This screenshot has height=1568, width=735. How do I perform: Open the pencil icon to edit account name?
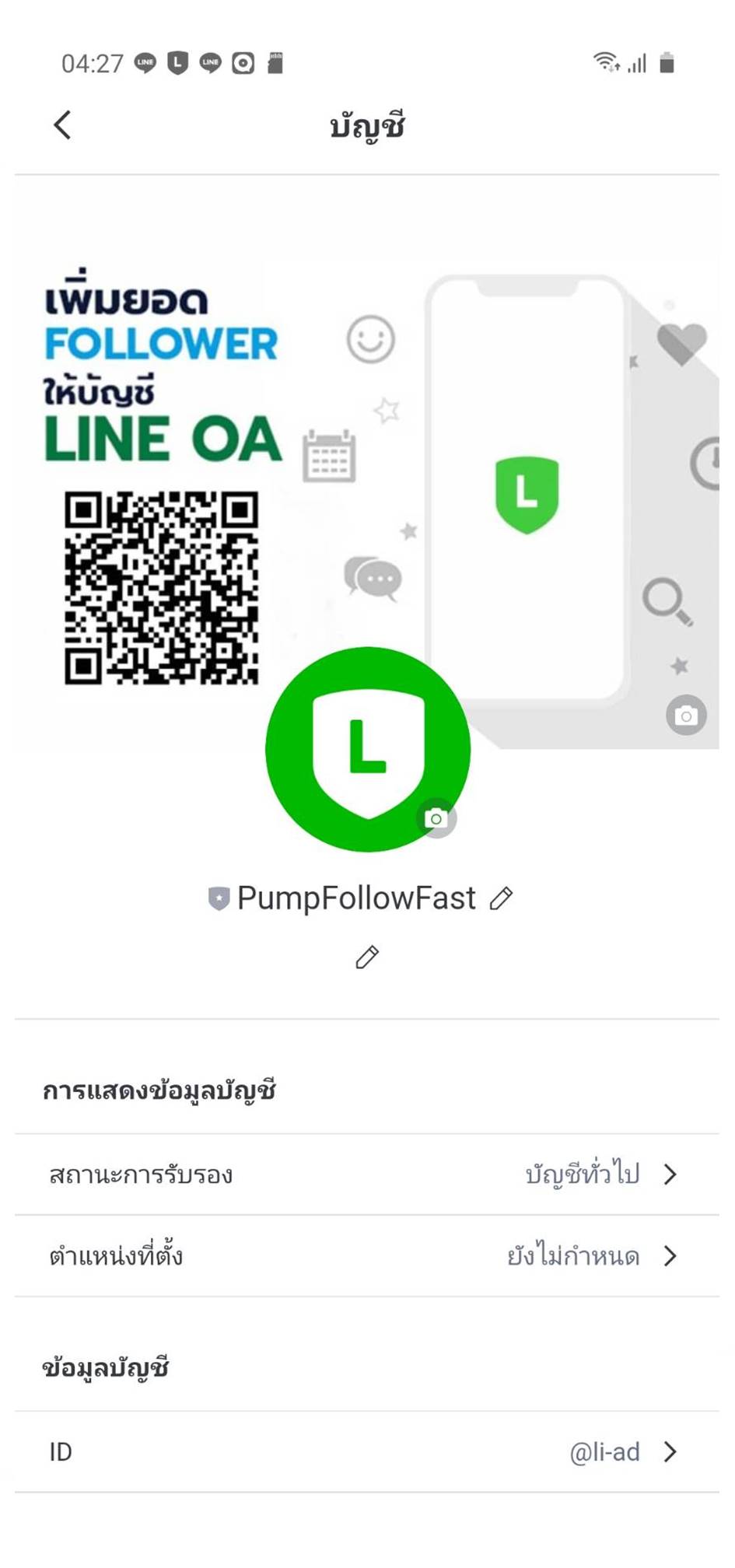502,897
